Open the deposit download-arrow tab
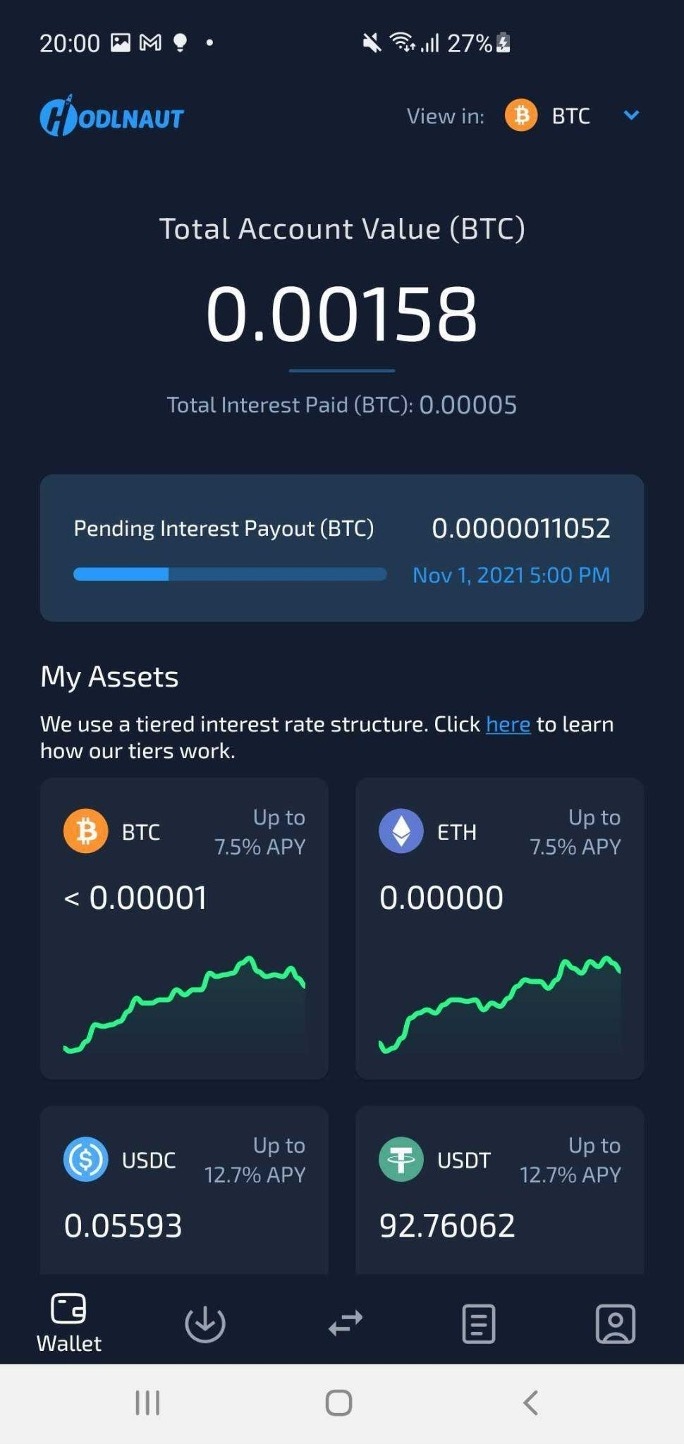 point(205,1324)
